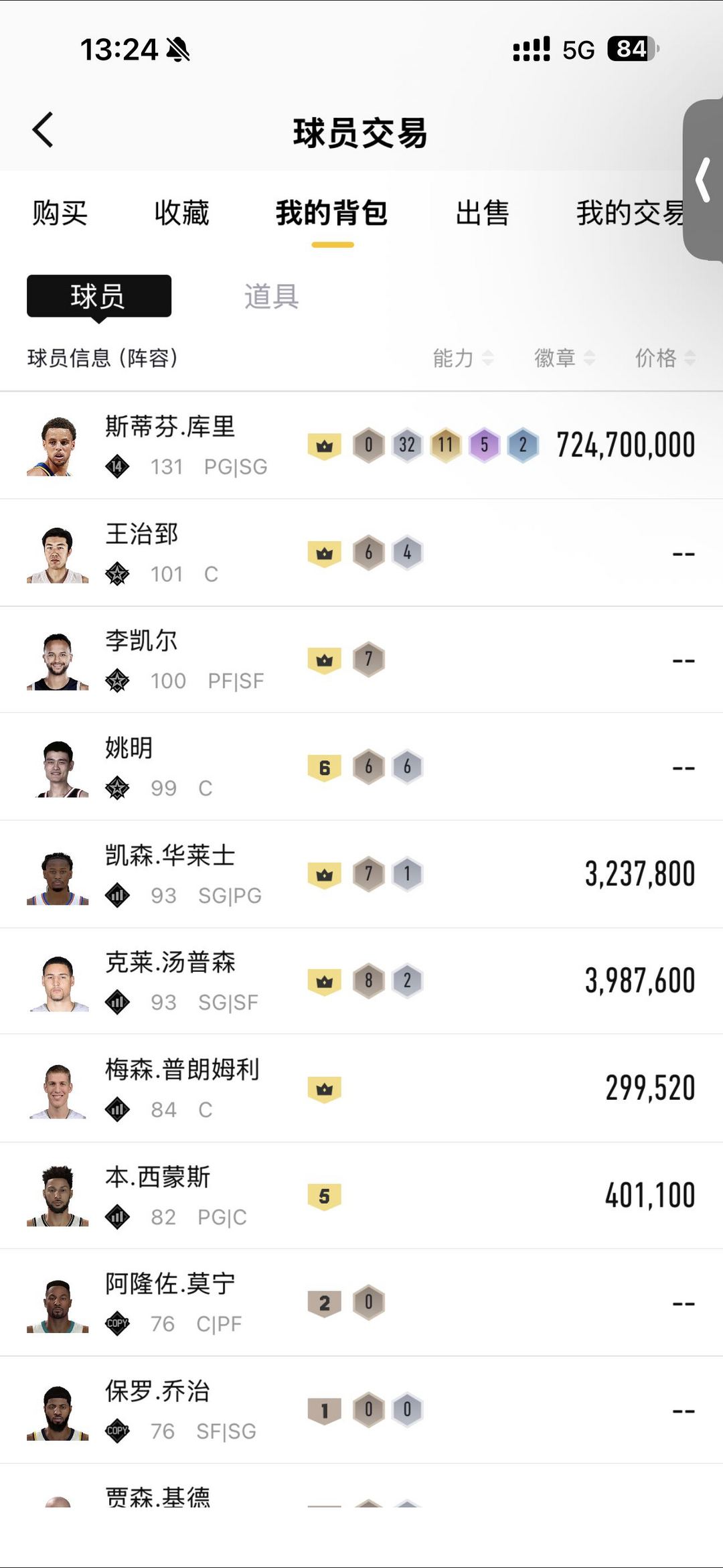Image resolution: width=723 pixels, height=1568 pixels.
Task: View 李凯尔 player details
Action: click(141, 642)
